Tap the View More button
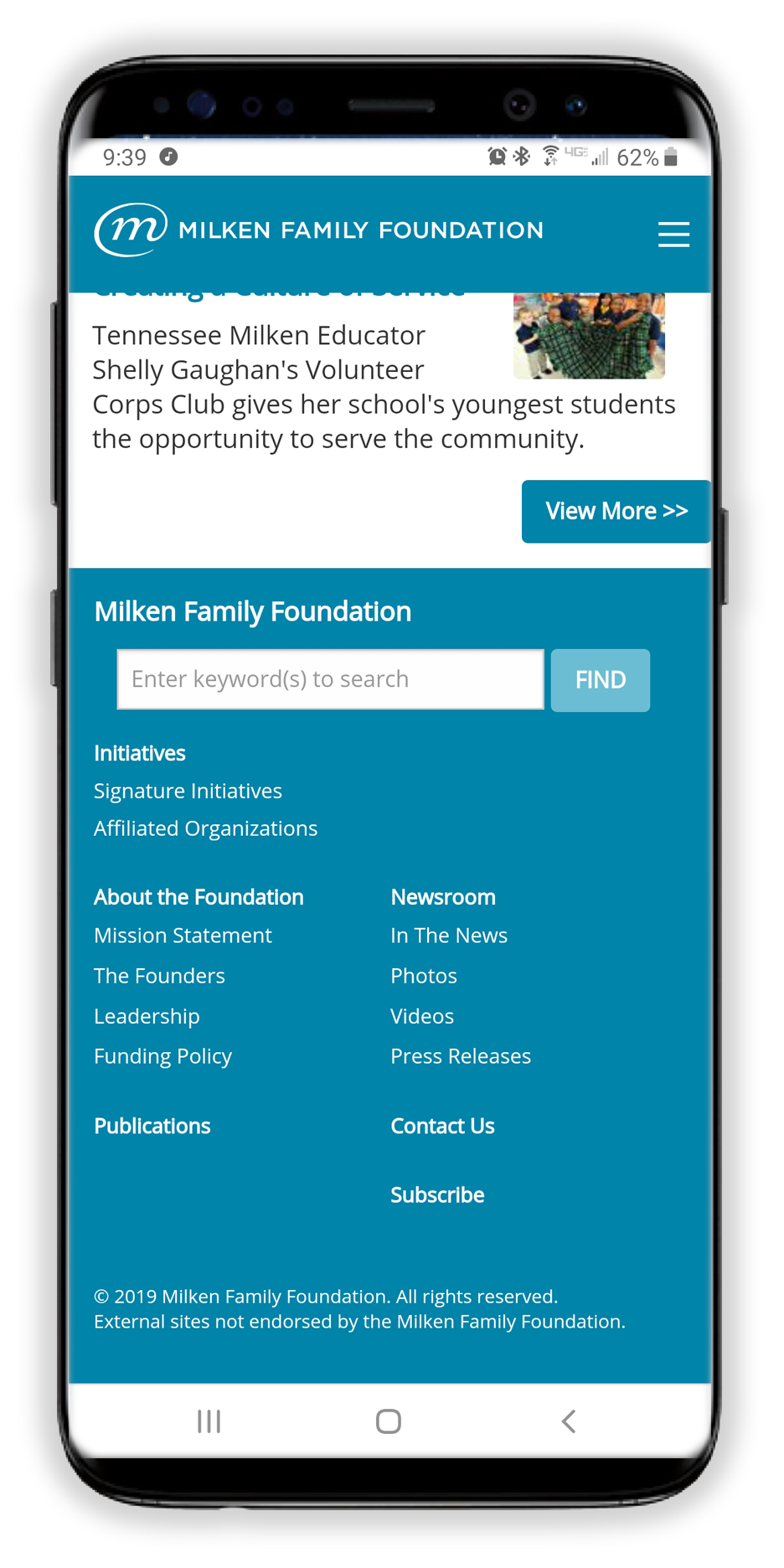 [616, 511]
